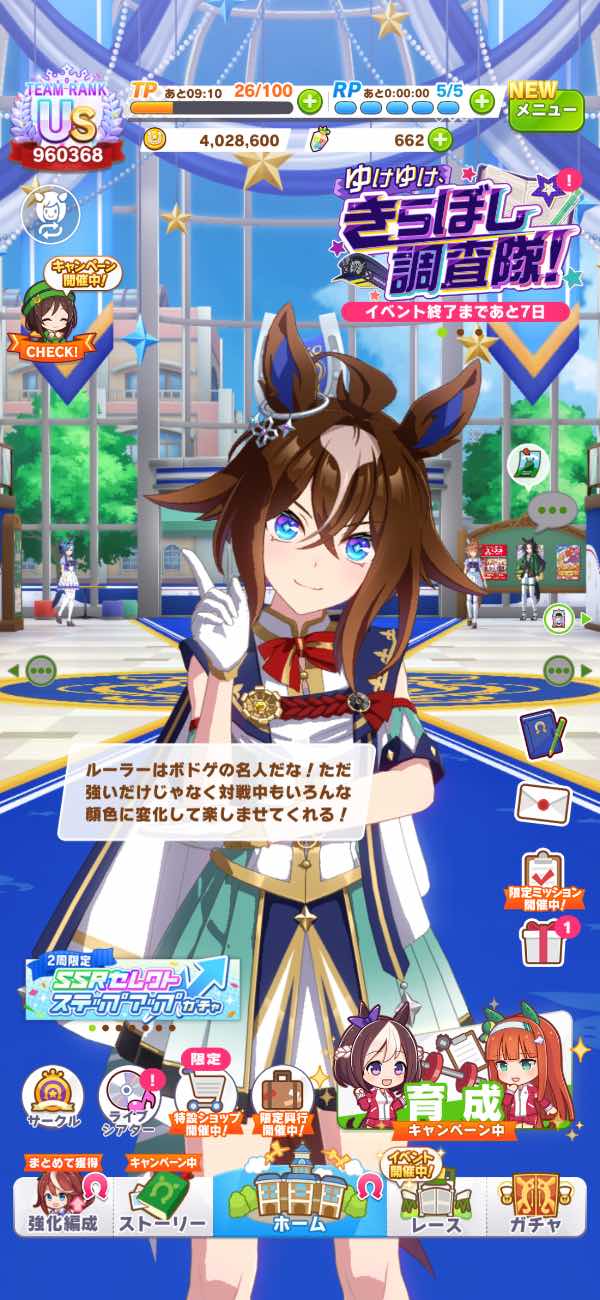Open the SSRセレクト ステップアップガチャ banner
600x1300 pixels.
point(133,988)
